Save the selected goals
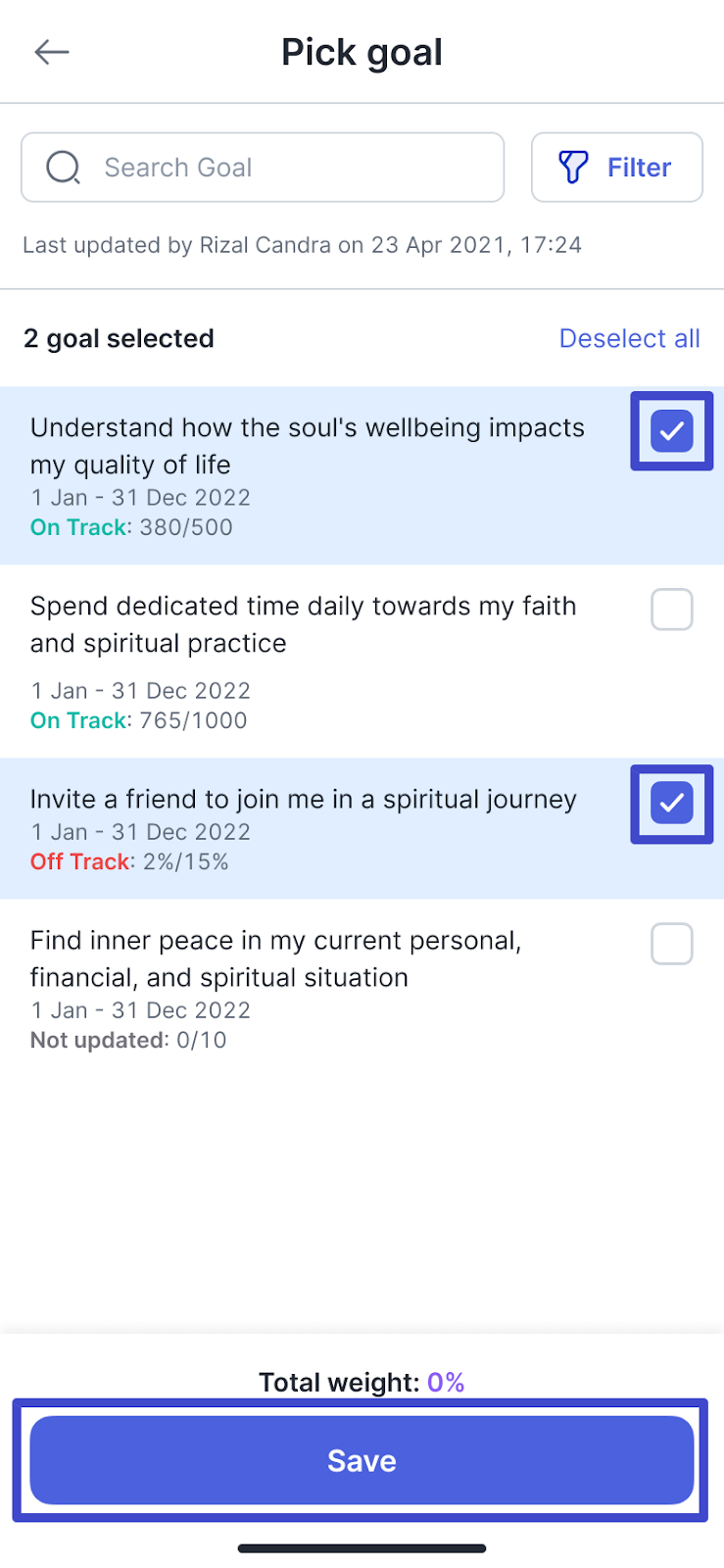The image size is (724, 1568). tap(362, 1460)
